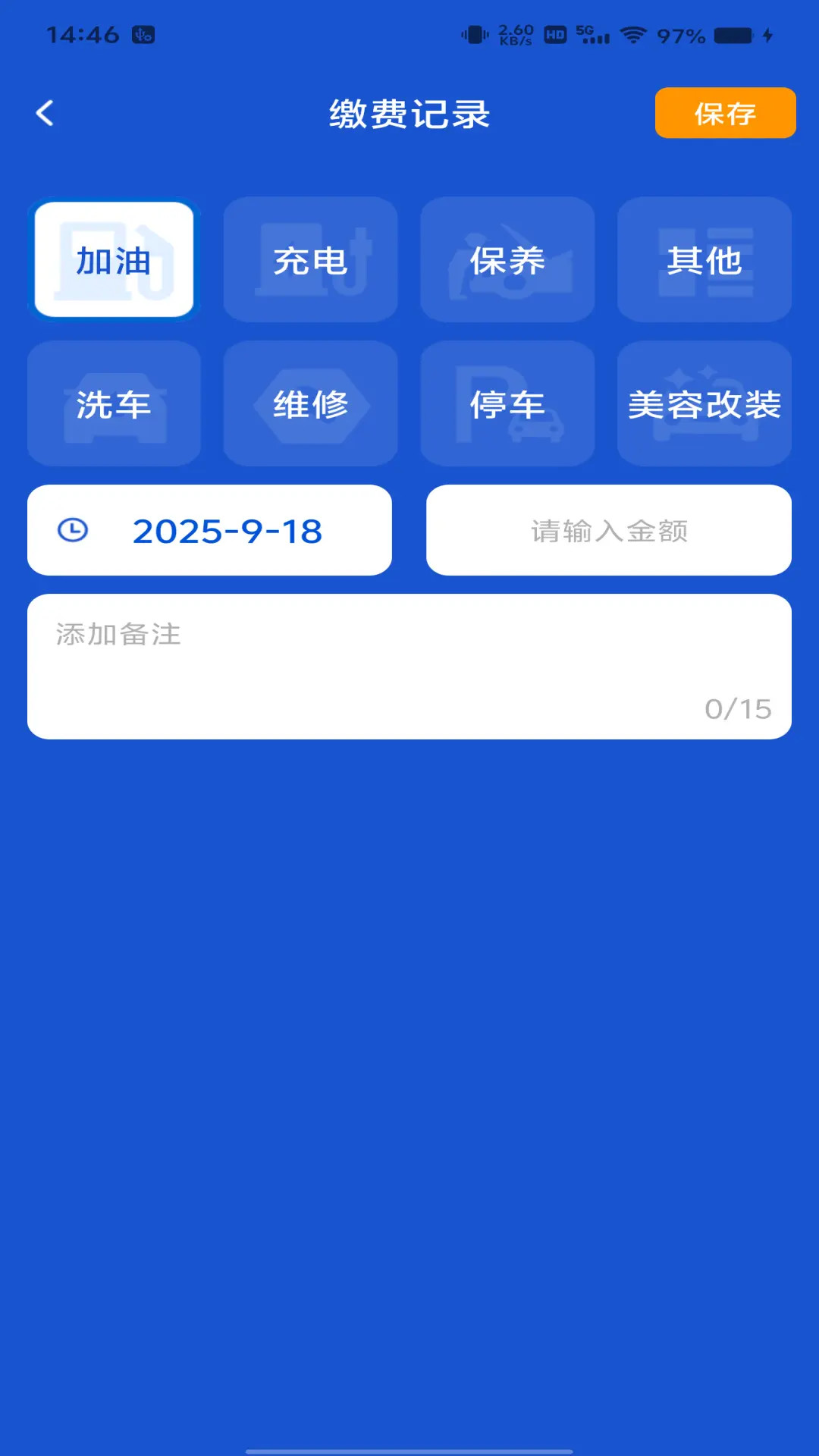
Task: Toggle selection of 充电 as payment type
Action: [310, 259]
